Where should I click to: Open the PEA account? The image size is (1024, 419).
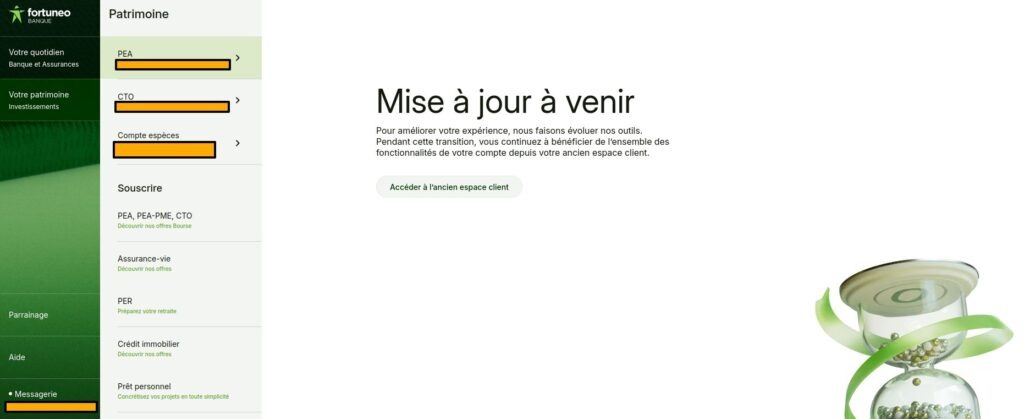click(x=180, y=58)
